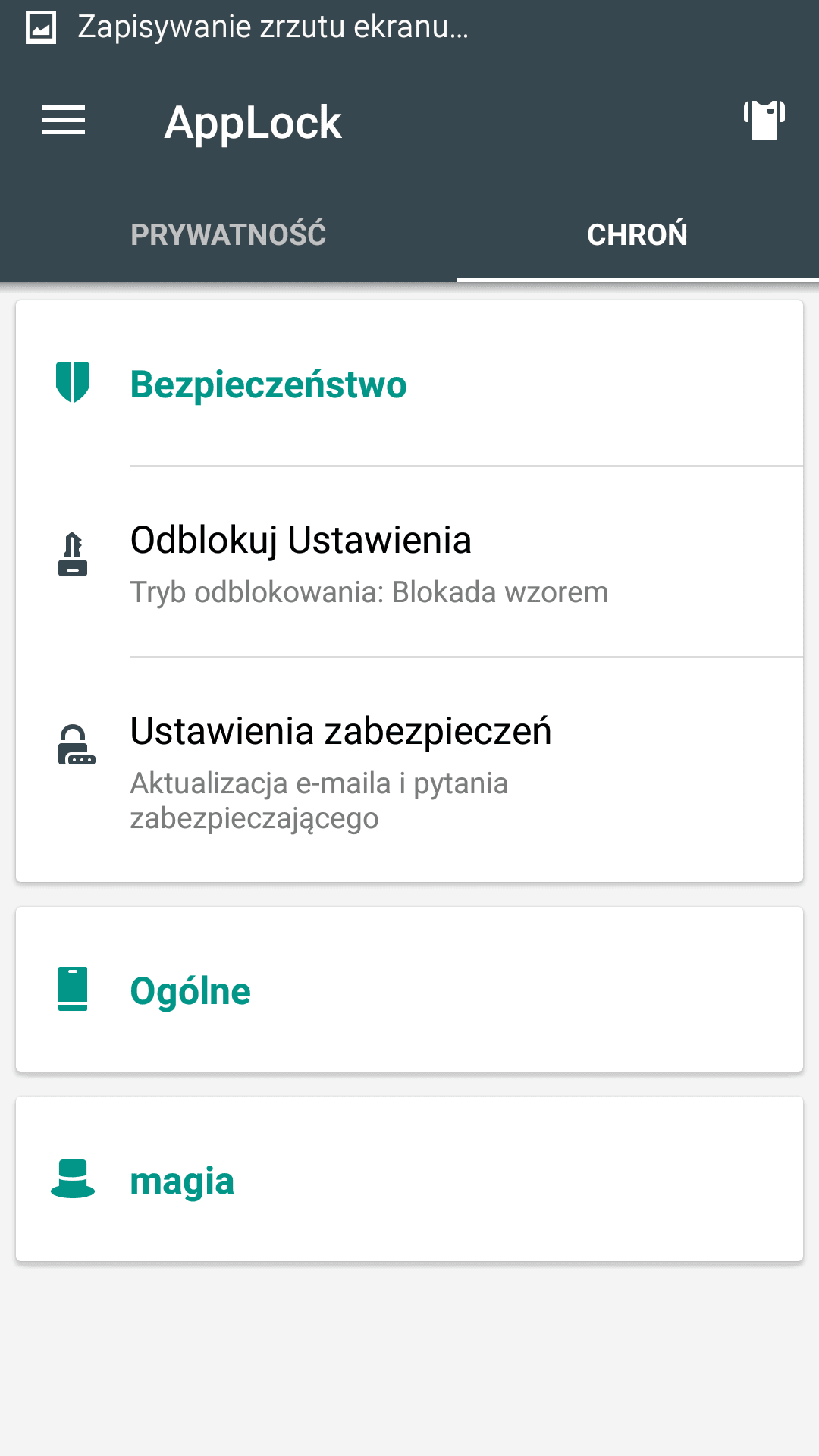Open the hamburger drawer menu

64,121
